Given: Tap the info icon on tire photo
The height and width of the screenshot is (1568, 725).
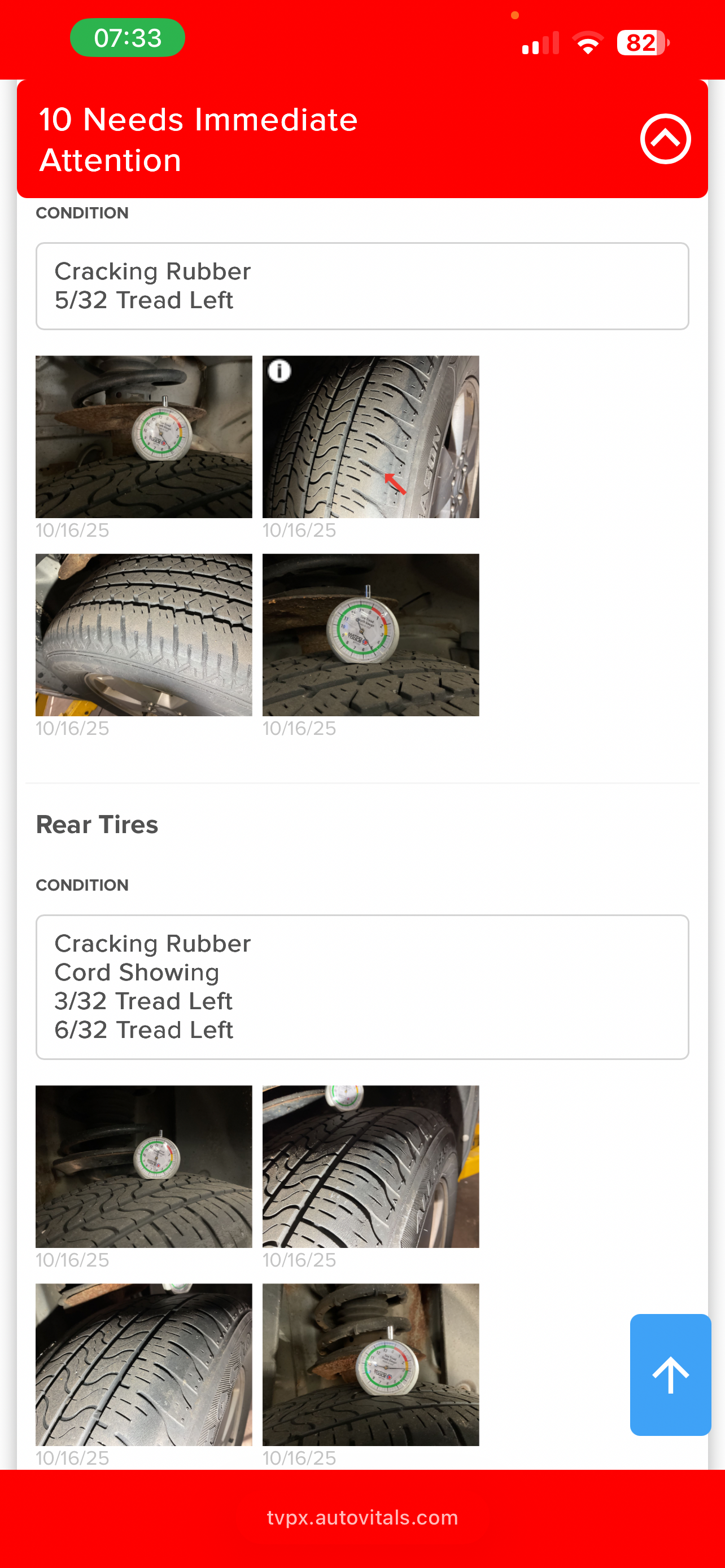Looking at the screenshot, I should click(279, 371).
